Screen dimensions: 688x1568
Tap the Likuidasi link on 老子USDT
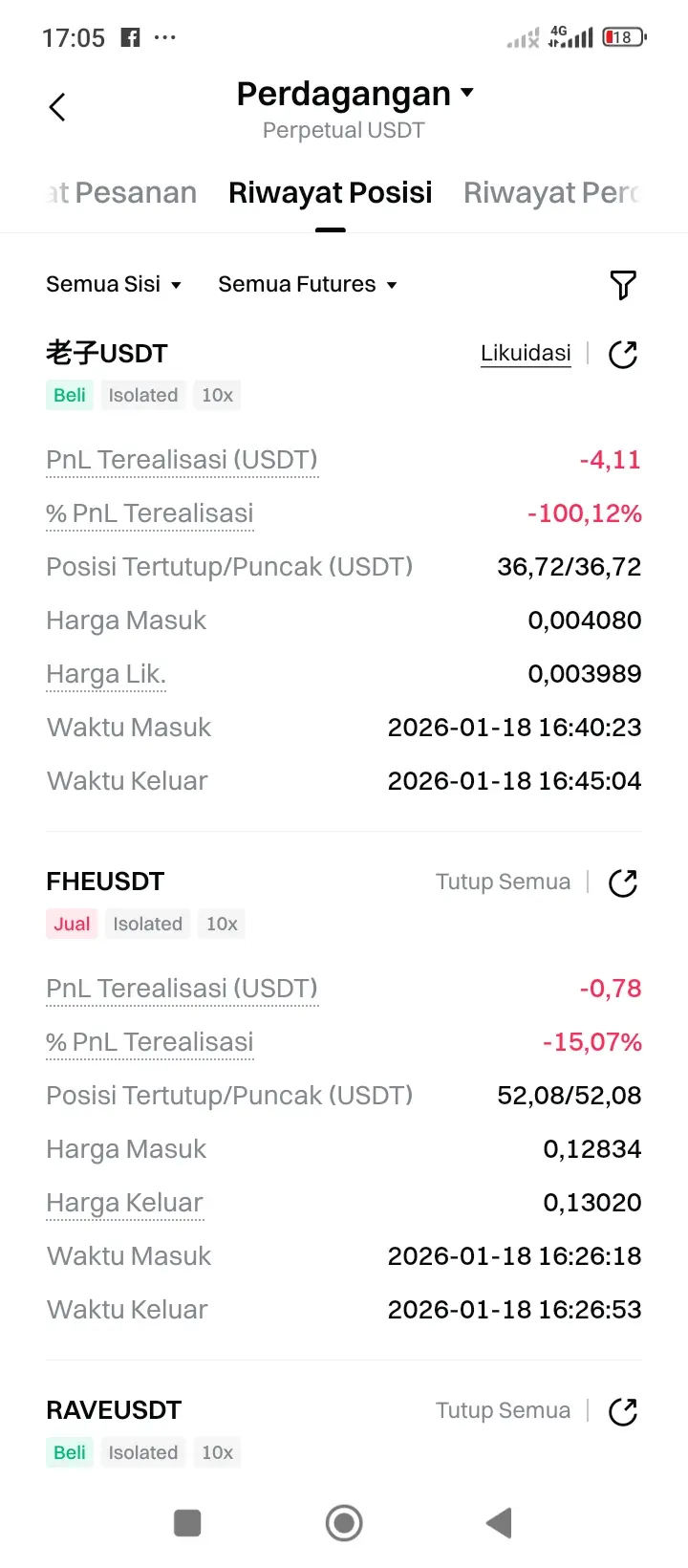coord(526,354)
